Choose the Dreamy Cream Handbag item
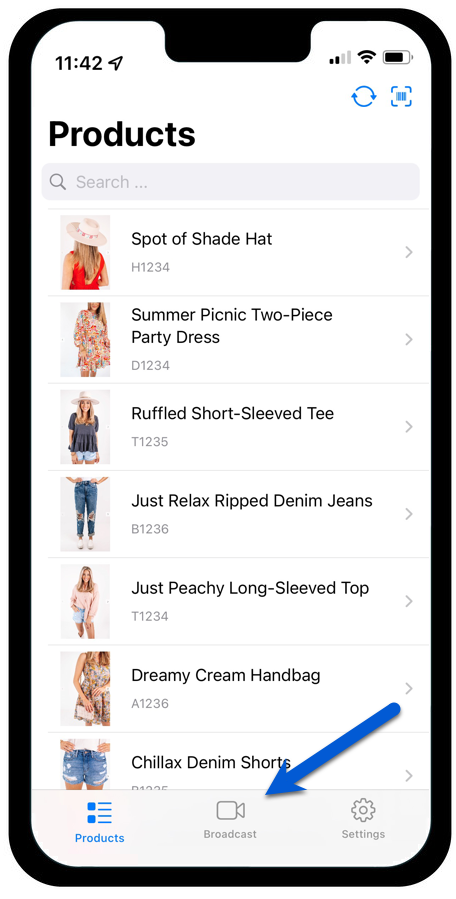This screenshot has width=456, height=899. coord(239,688)
